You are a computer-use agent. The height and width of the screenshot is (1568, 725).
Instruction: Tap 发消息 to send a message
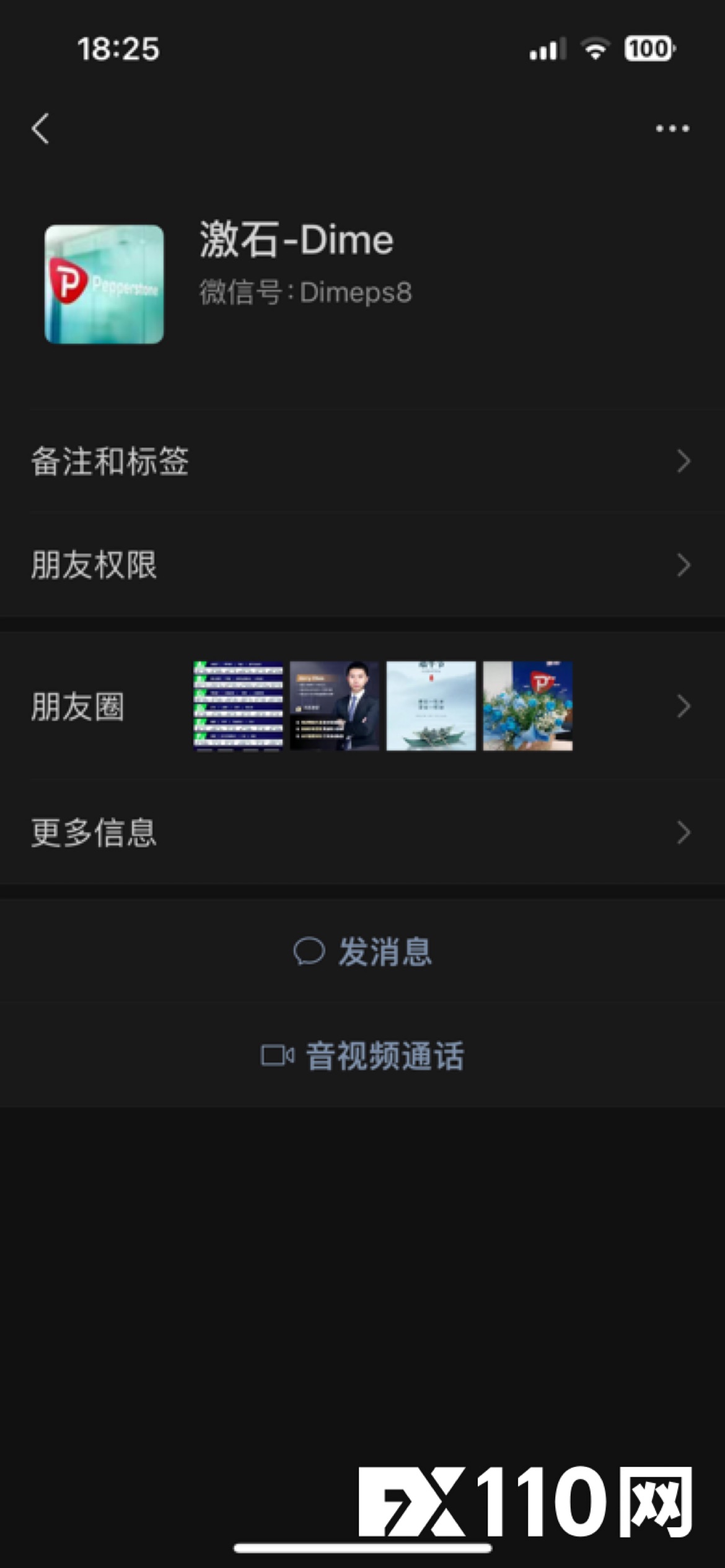coord(362,951)
